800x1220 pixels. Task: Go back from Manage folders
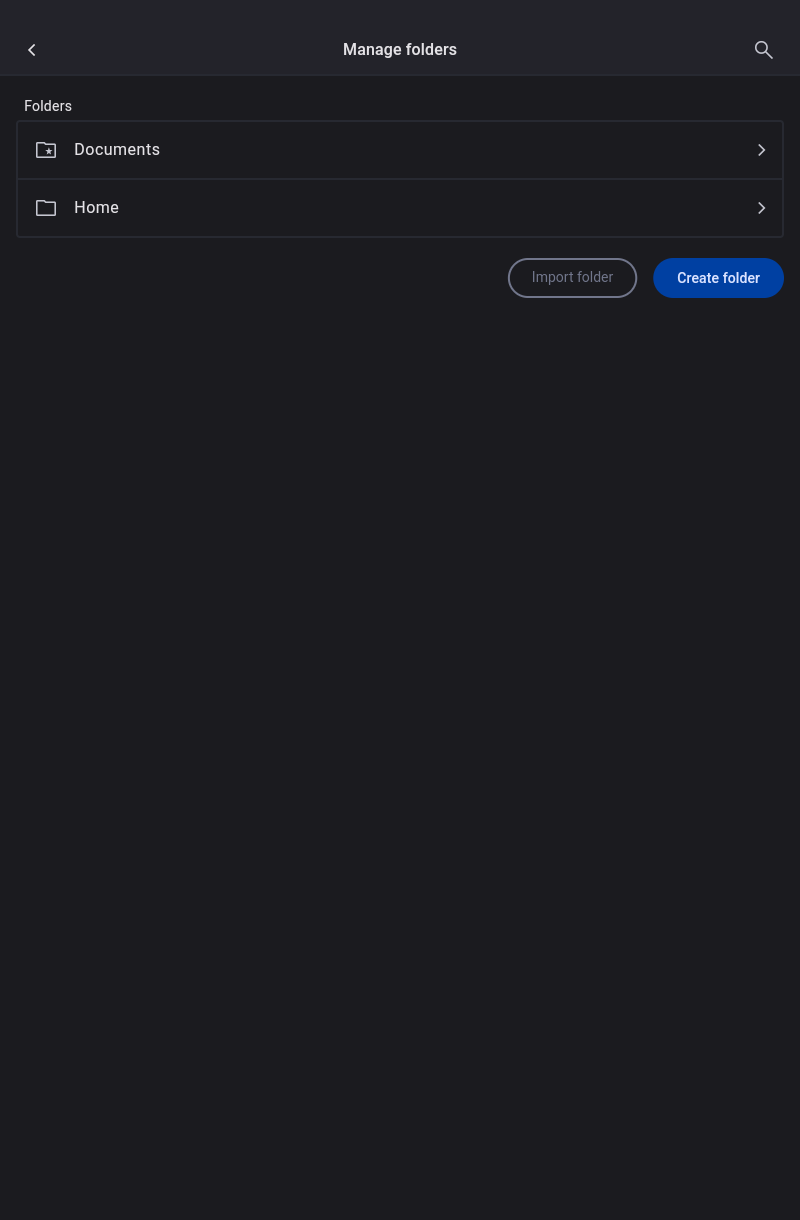pyautogui.click(x=32, y=50)
